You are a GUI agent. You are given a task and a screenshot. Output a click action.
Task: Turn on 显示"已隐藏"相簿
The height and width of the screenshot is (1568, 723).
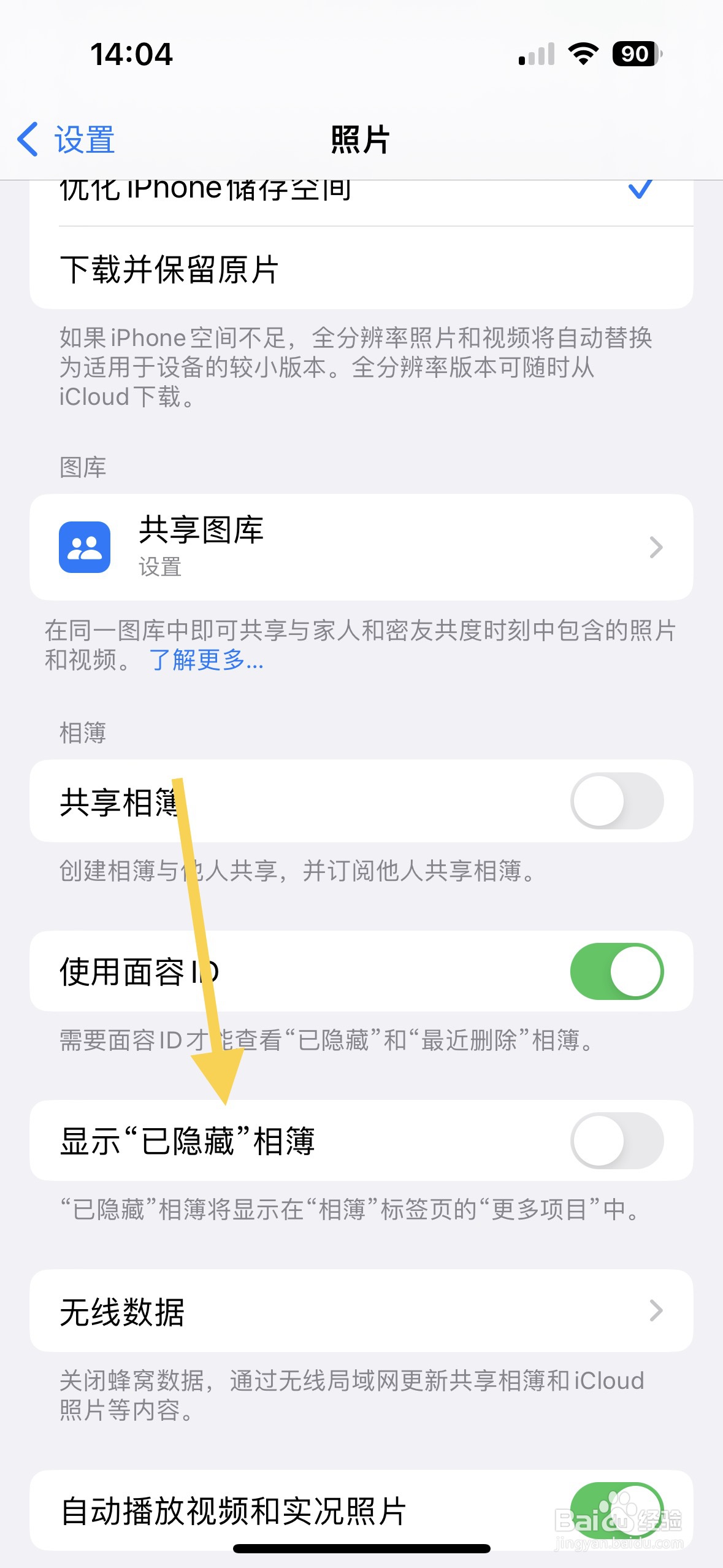click(x=615, y=1140)
